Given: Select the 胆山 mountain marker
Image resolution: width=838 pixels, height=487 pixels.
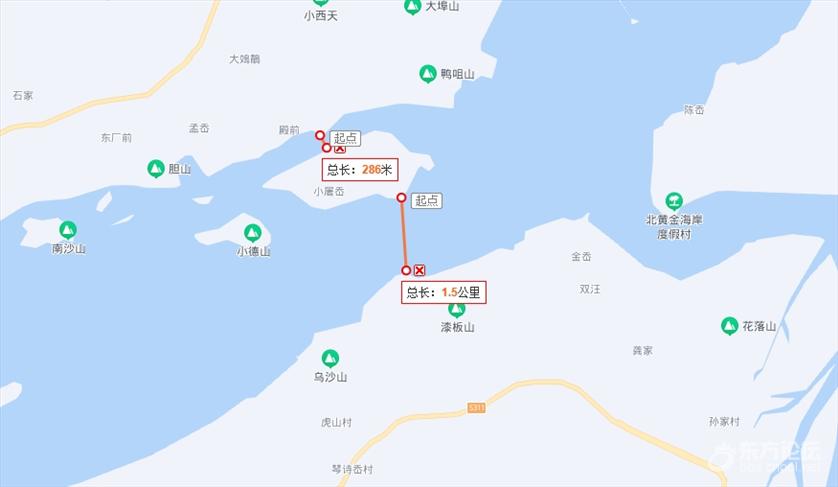Looking at the screenshot, I should [x=156, y=168].
